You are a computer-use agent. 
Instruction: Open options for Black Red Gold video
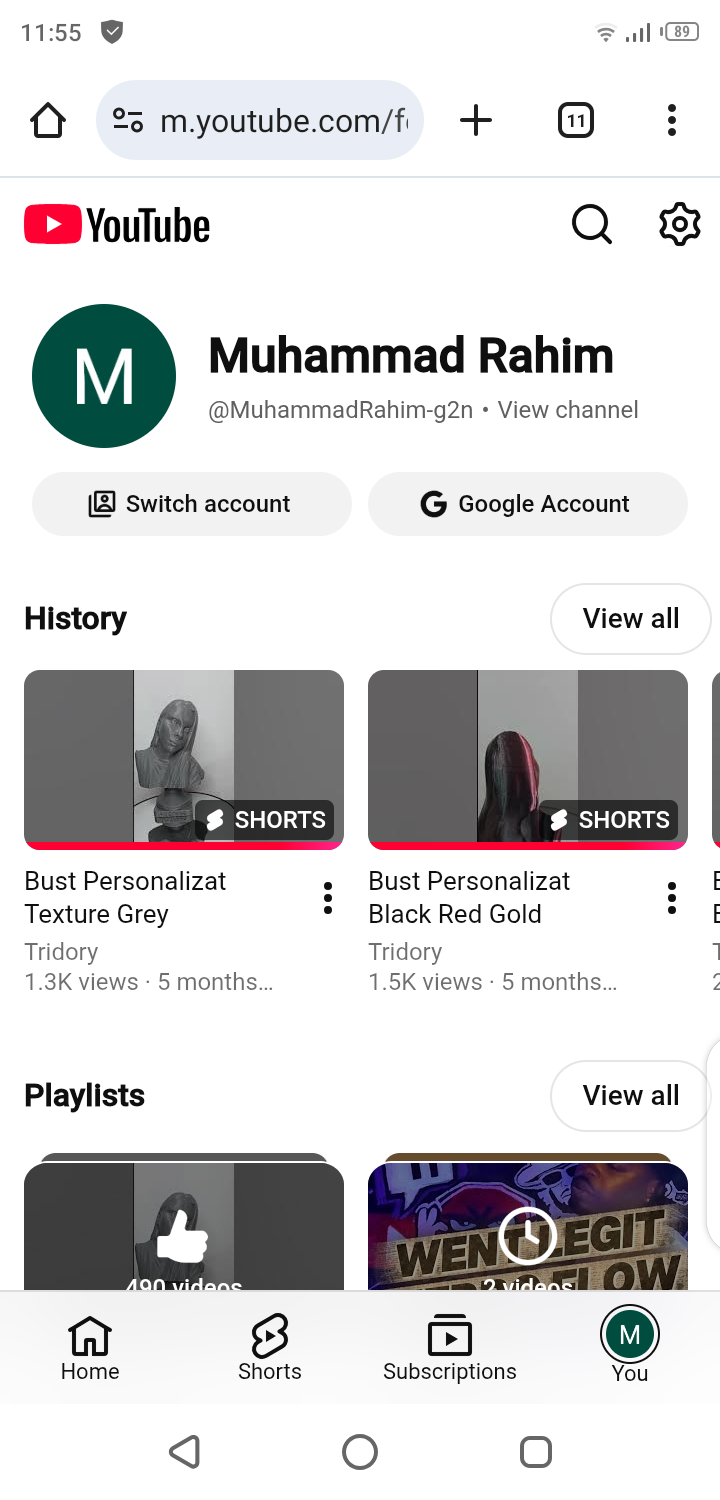pyautogui.click(x=672, y=898)
